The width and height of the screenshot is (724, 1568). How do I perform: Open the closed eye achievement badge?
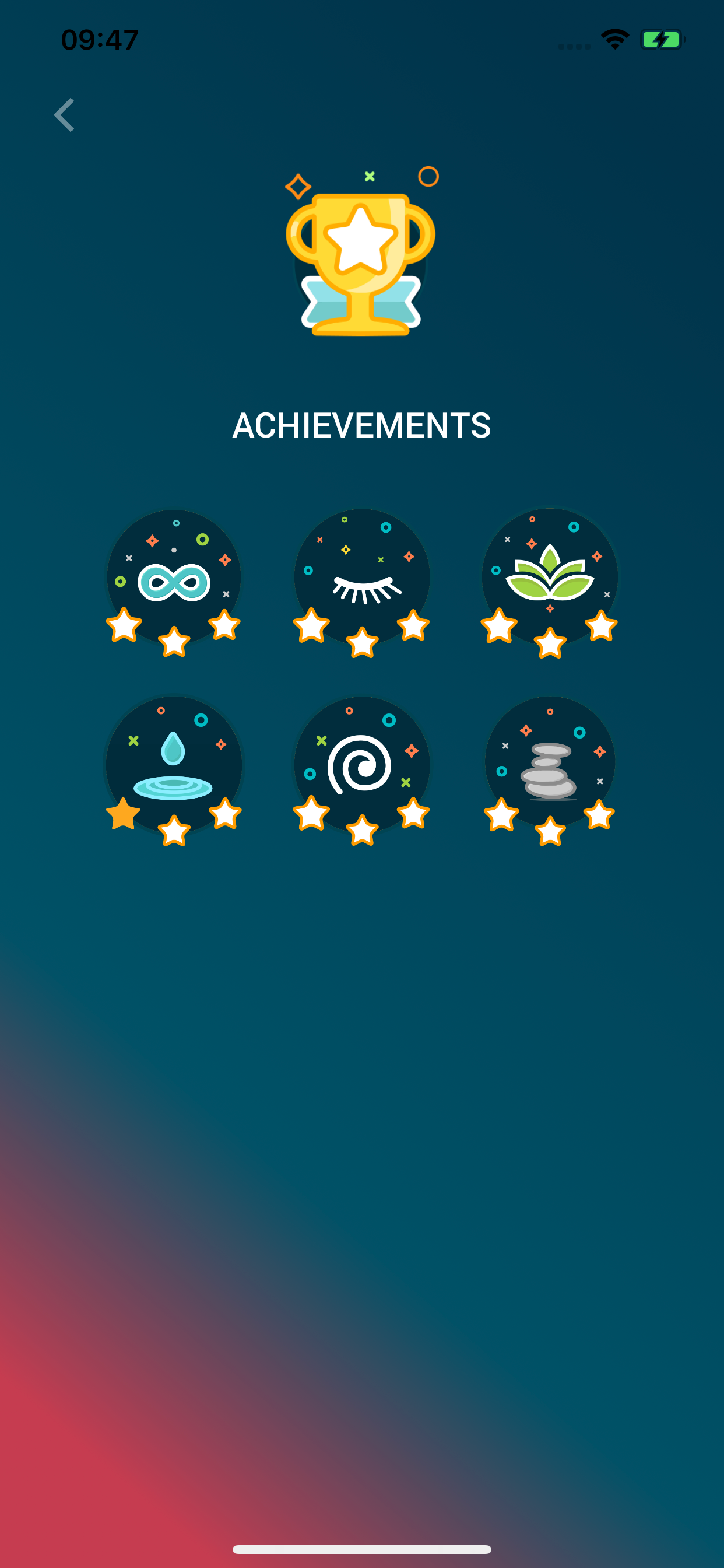[x=362, y=578]
